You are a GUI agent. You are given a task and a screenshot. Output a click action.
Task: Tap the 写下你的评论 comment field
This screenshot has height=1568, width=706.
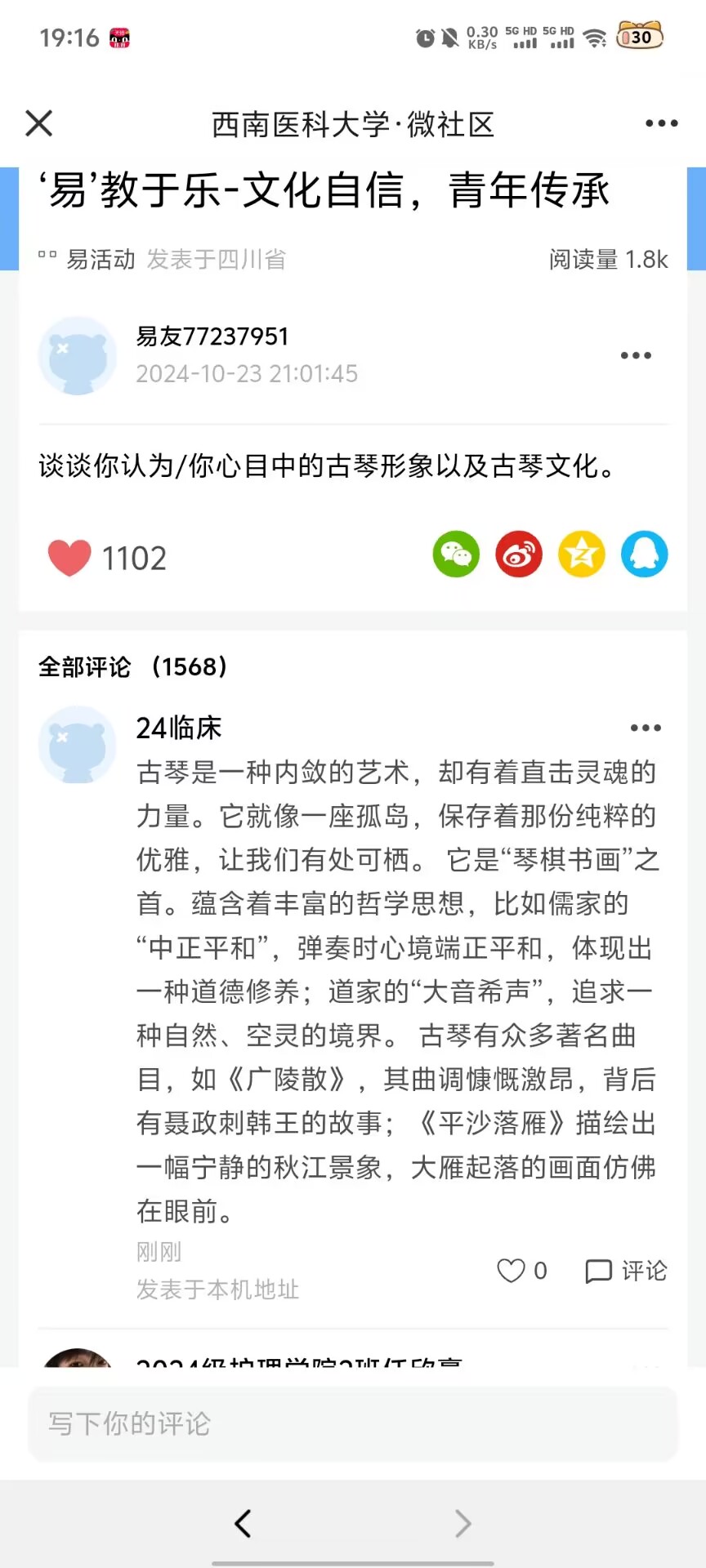tap(353, 1423)
